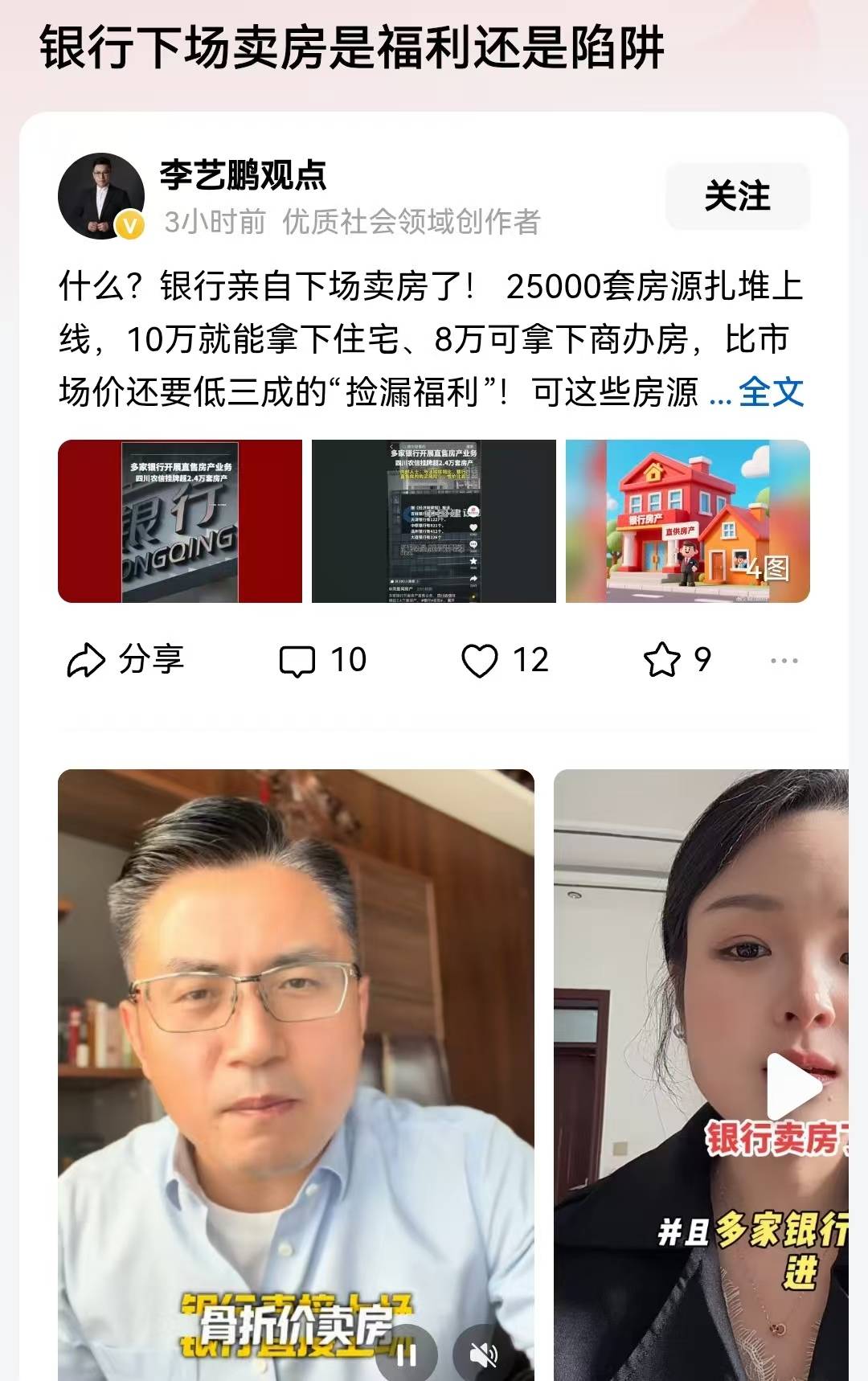Play the 银行卖房 video of the woman
This screenshot has width=868, height=1381.
pyautogui.click(x=792, y=1087)
